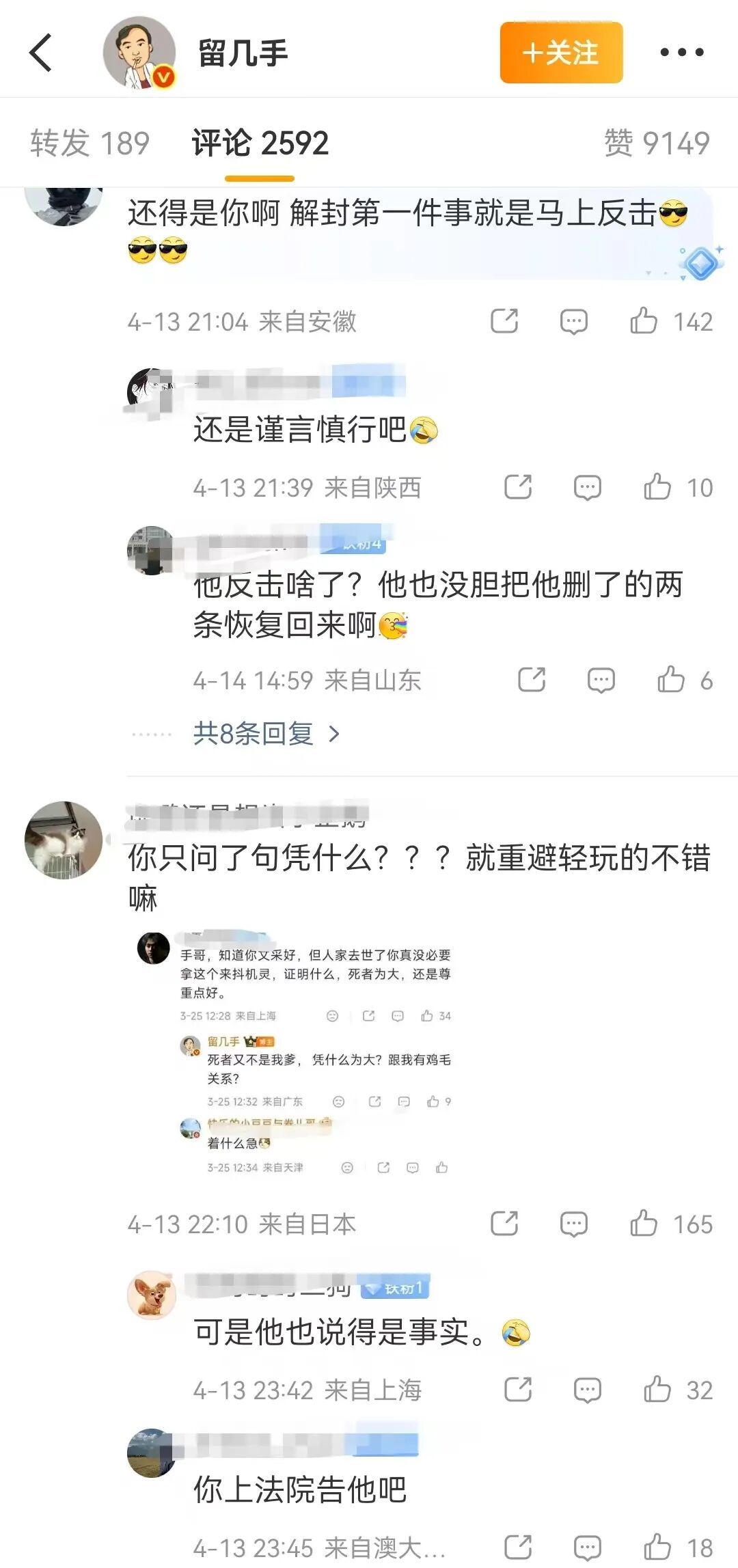Open 留几手's profile avatar

139,53
